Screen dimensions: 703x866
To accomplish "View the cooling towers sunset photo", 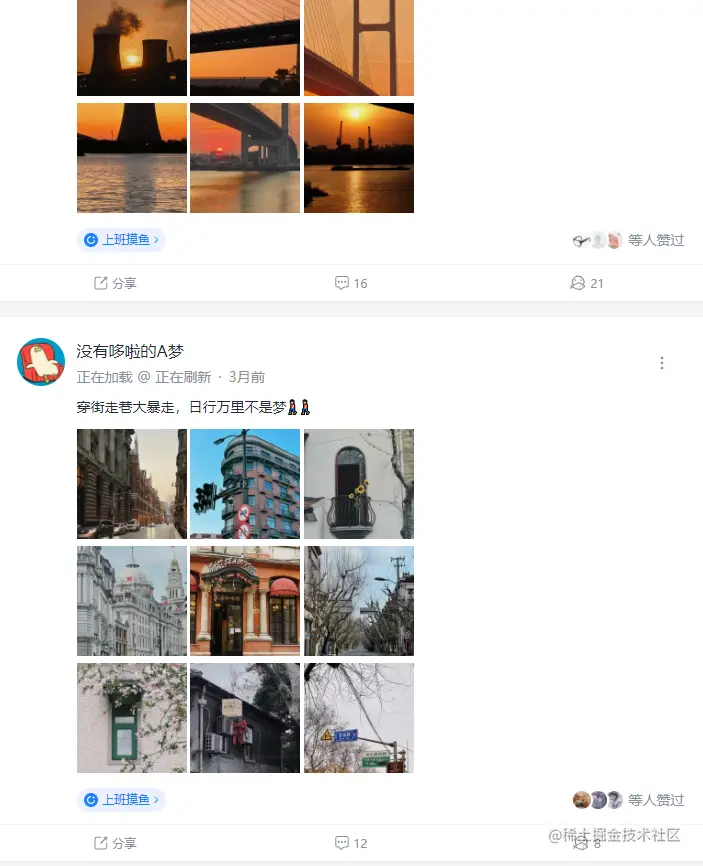I will [132, 48].
